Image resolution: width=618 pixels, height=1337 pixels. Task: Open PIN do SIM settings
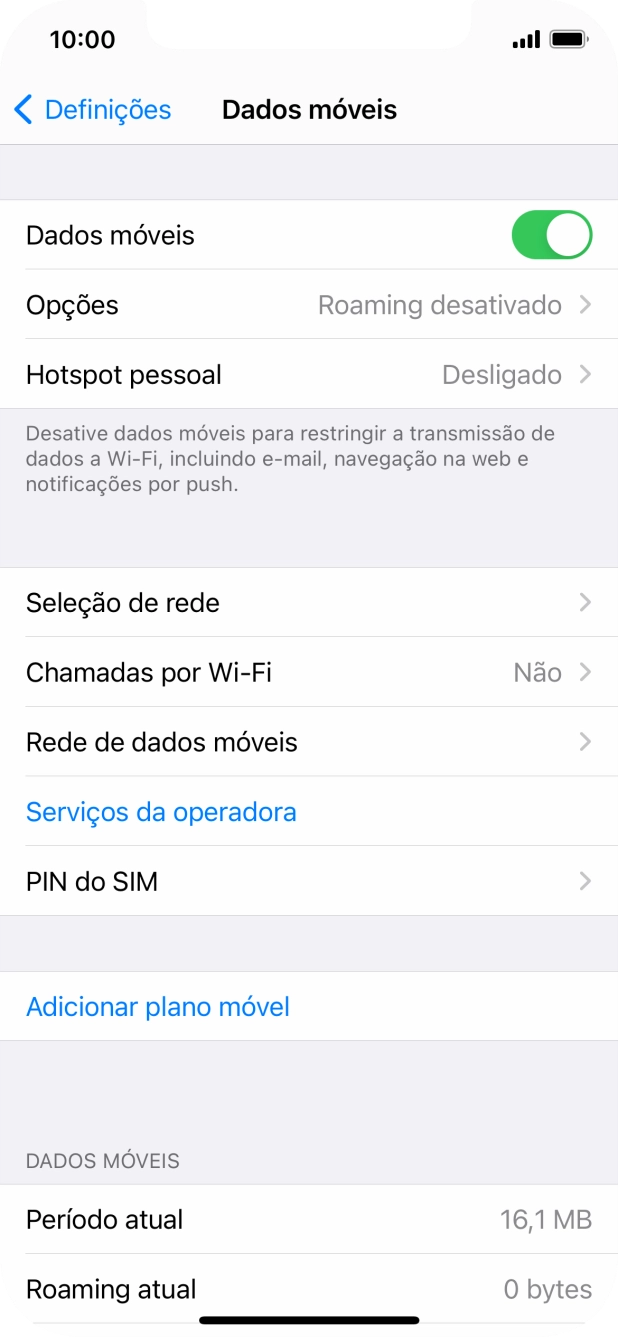(309, 881)
